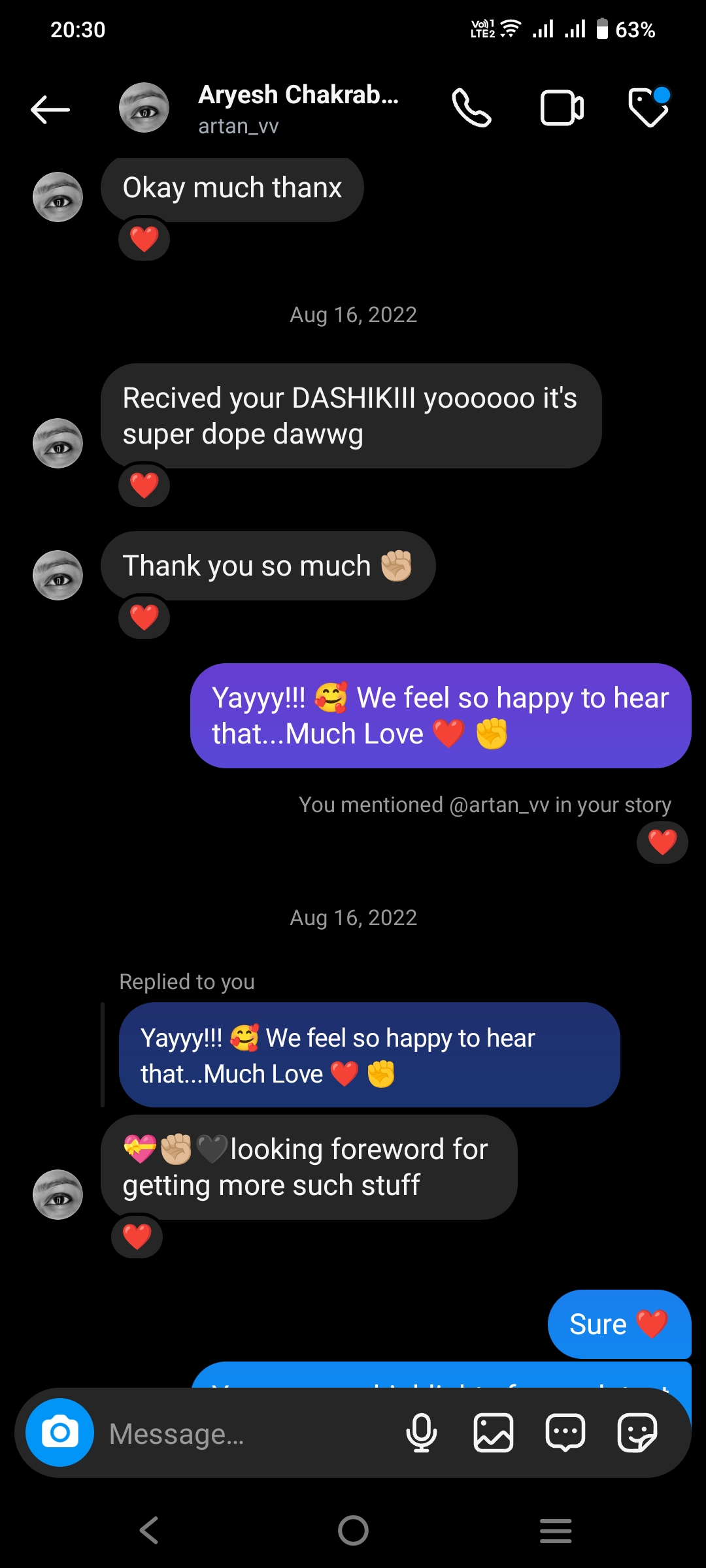
Task: Open the tag label icon in header
Action: 648,107
